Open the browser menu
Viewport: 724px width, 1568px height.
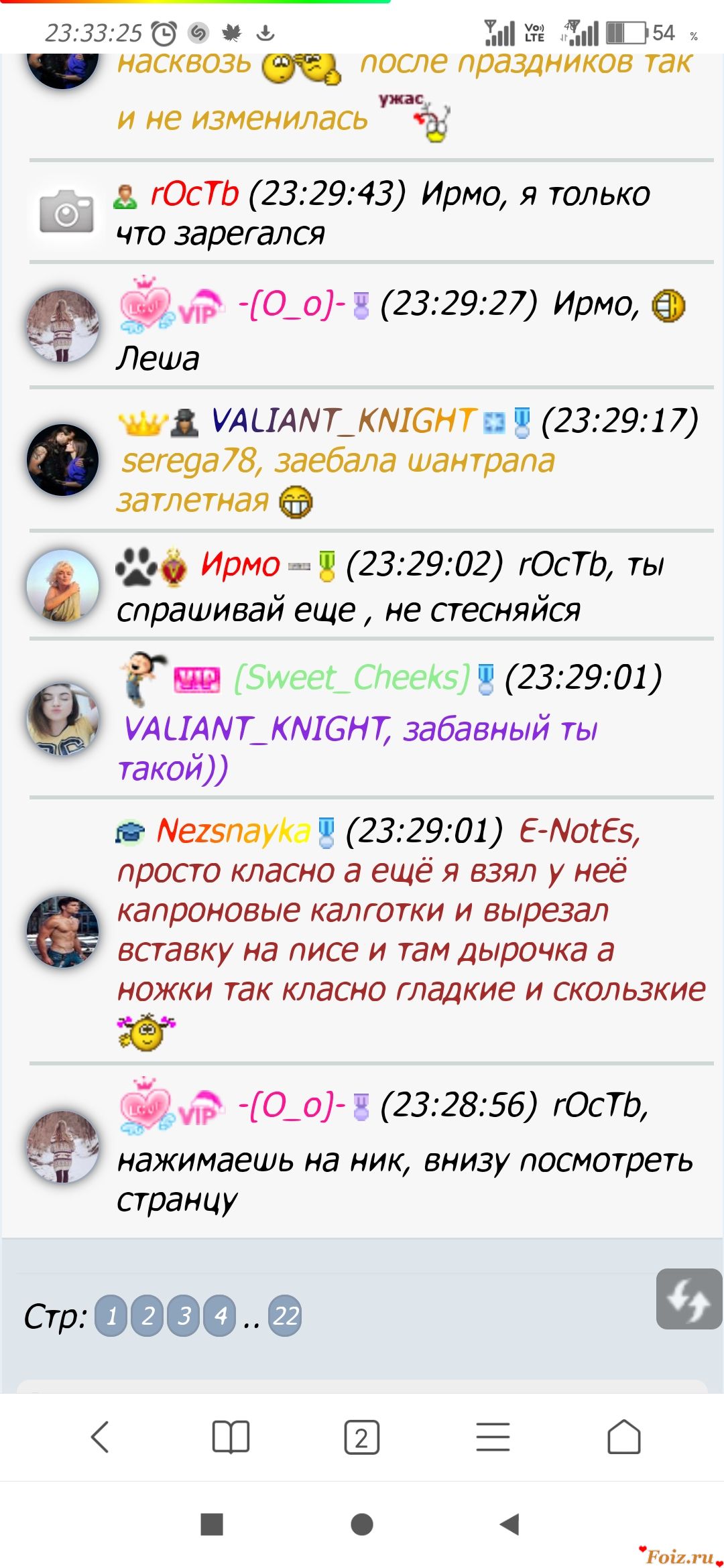[x=493, y=1437]
